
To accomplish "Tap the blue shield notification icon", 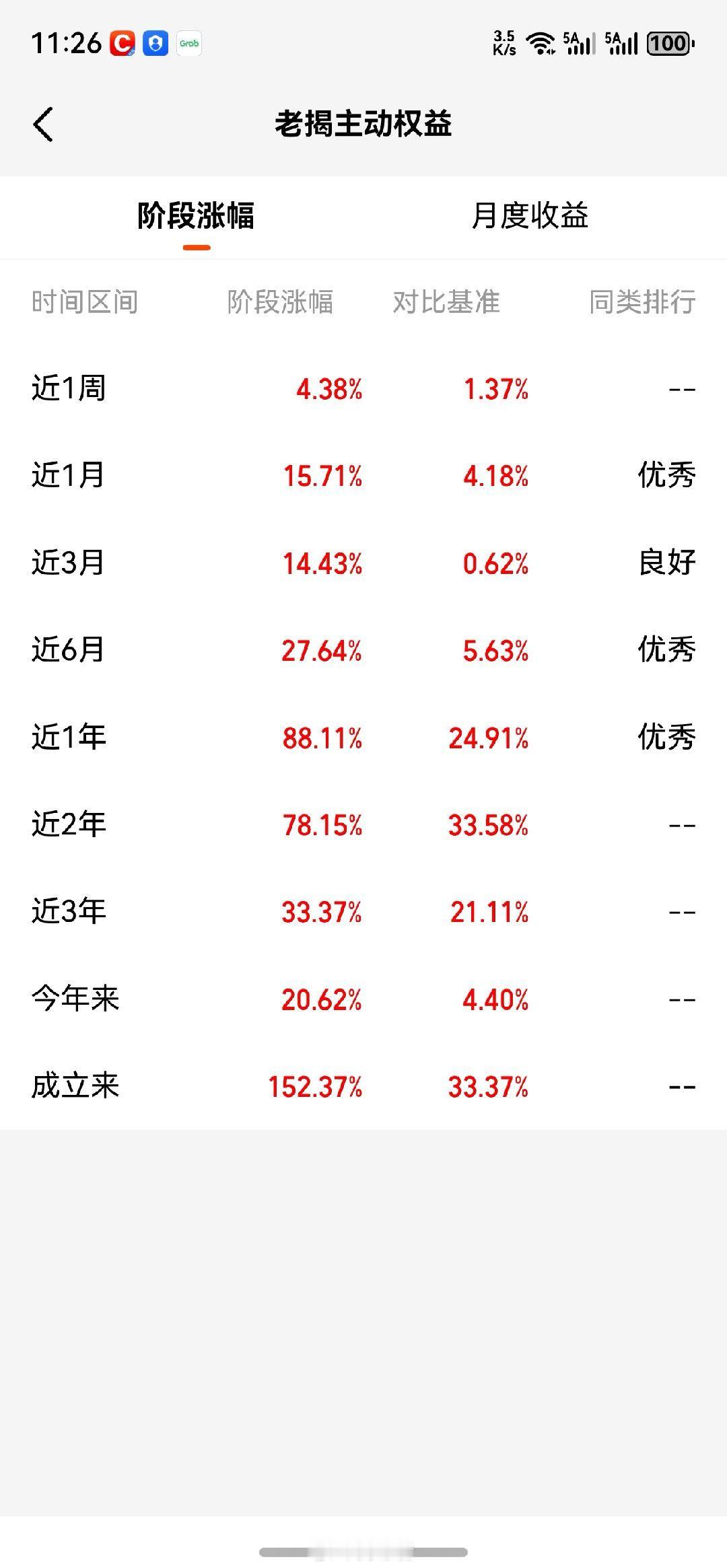I will coord(155,43).
